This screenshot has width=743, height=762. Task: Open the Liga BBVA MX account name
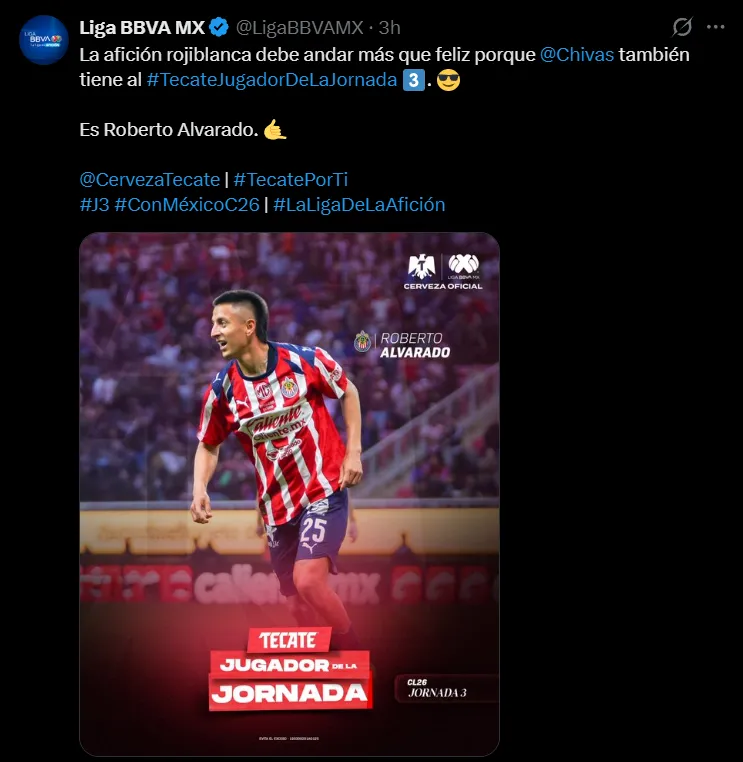[x=141, y=27]
